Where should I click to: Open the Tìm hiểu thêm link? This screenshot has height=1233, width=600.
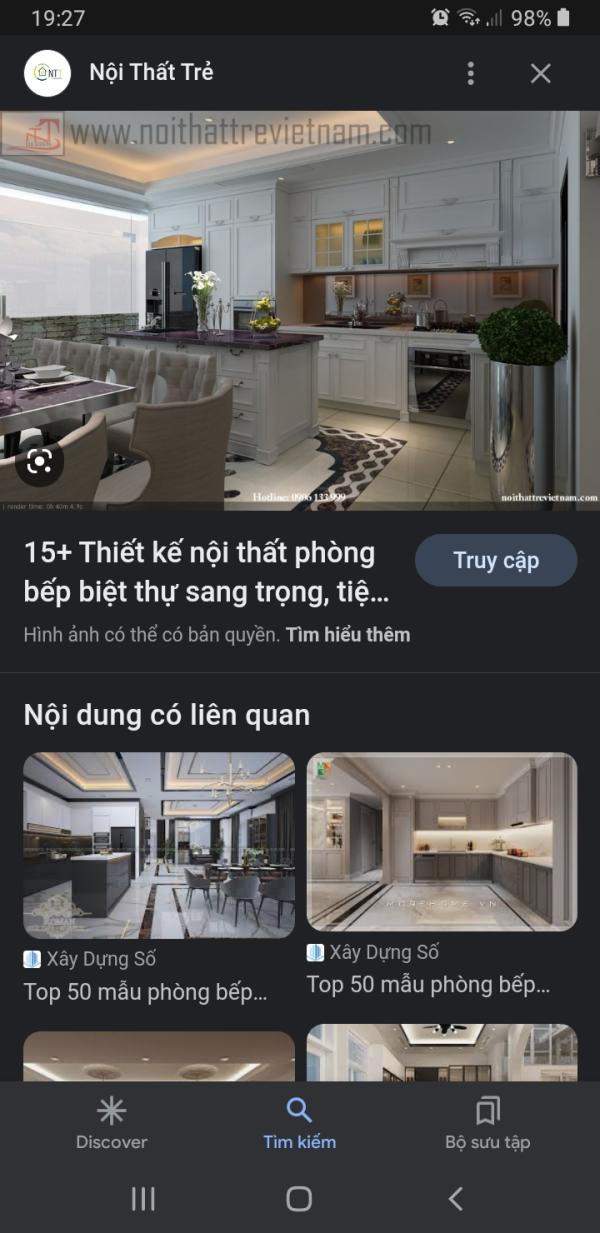tap(347, 635)
